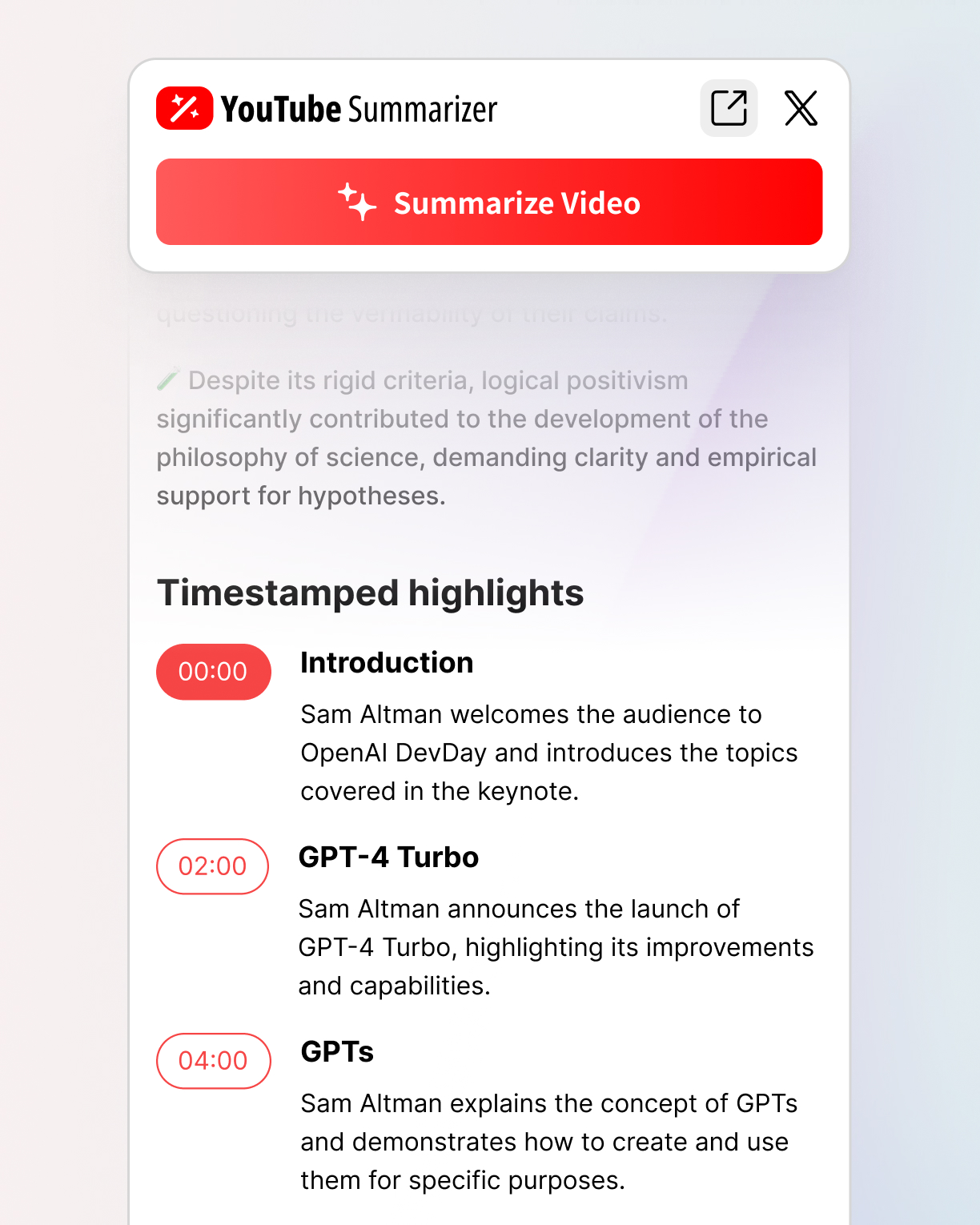Jump to the 04:00 timestamp
980x1225 pixels.
click(213, 1061)
